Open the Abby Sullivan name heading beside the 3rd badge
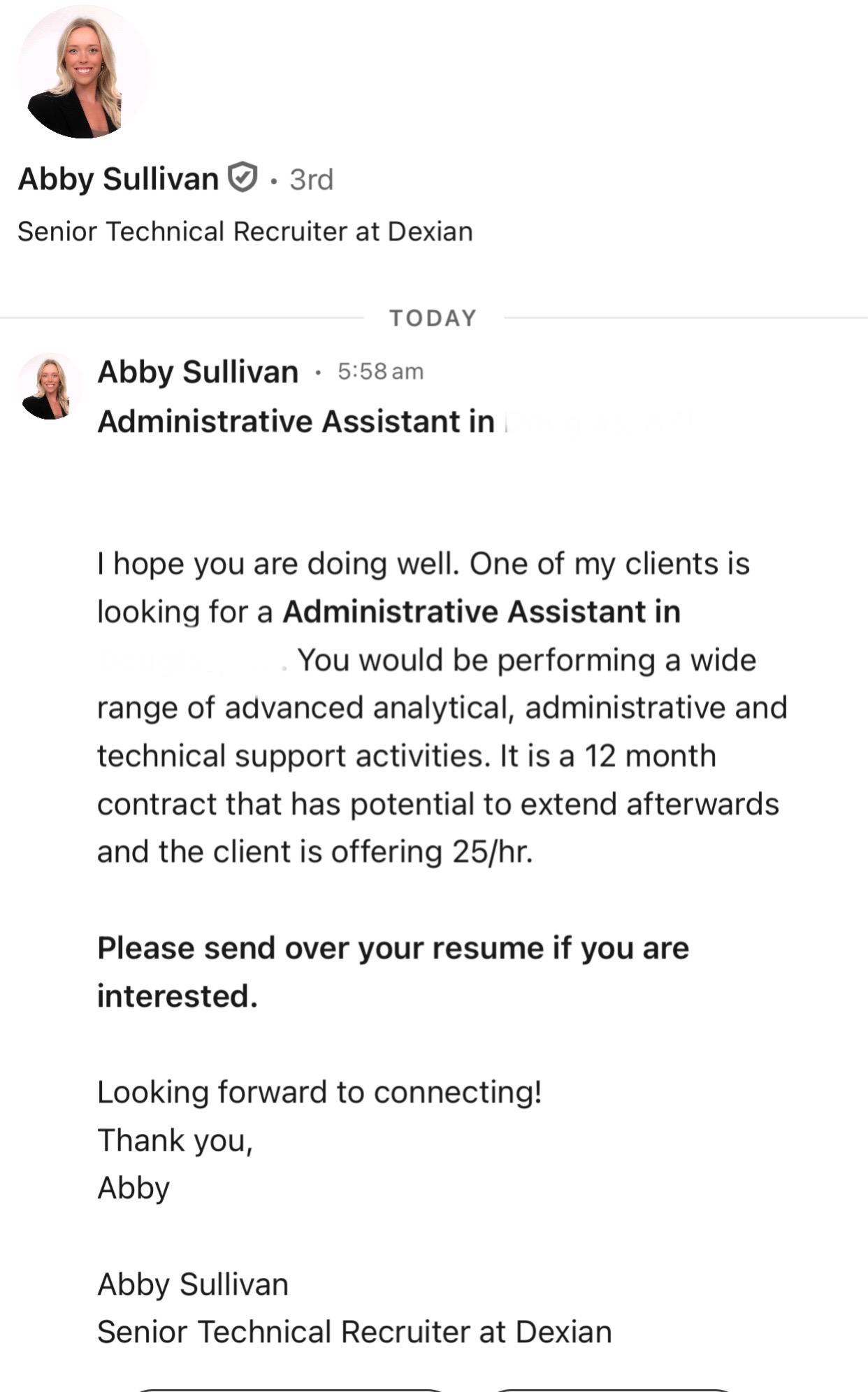868x1392 pixels. point(118,179)
